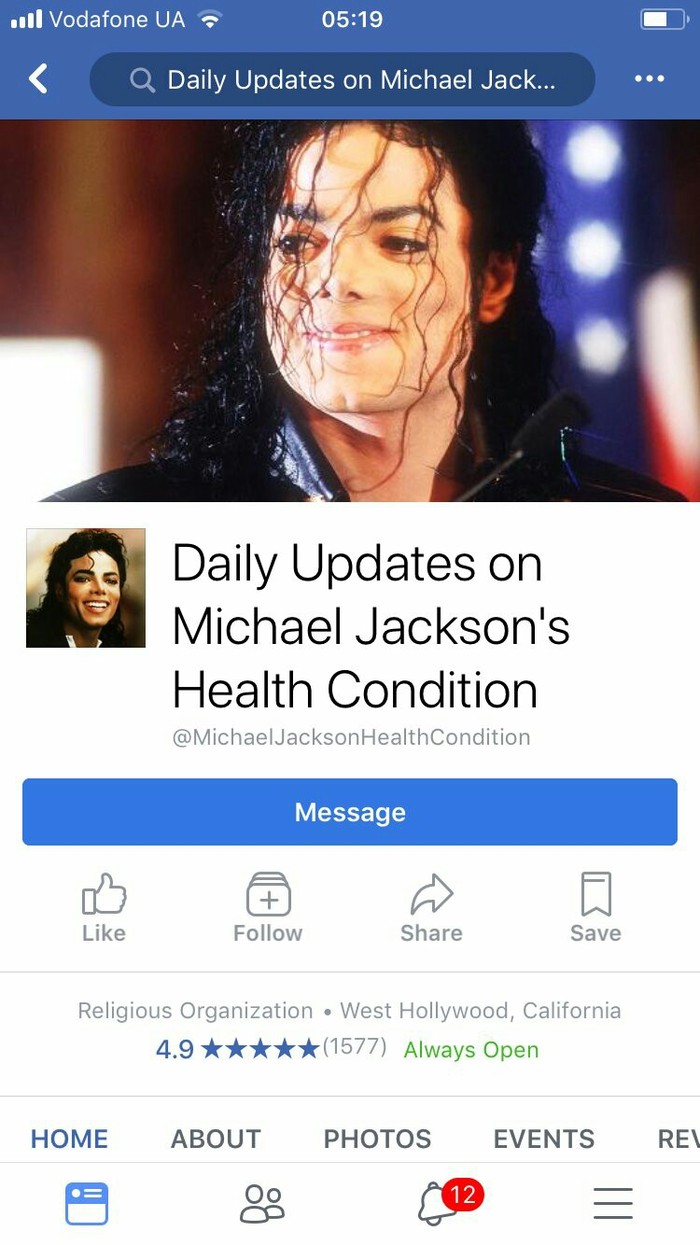Viewport: 700px width, 1245px height.
Task: Send a message to this page
Action: coord(350,812)
